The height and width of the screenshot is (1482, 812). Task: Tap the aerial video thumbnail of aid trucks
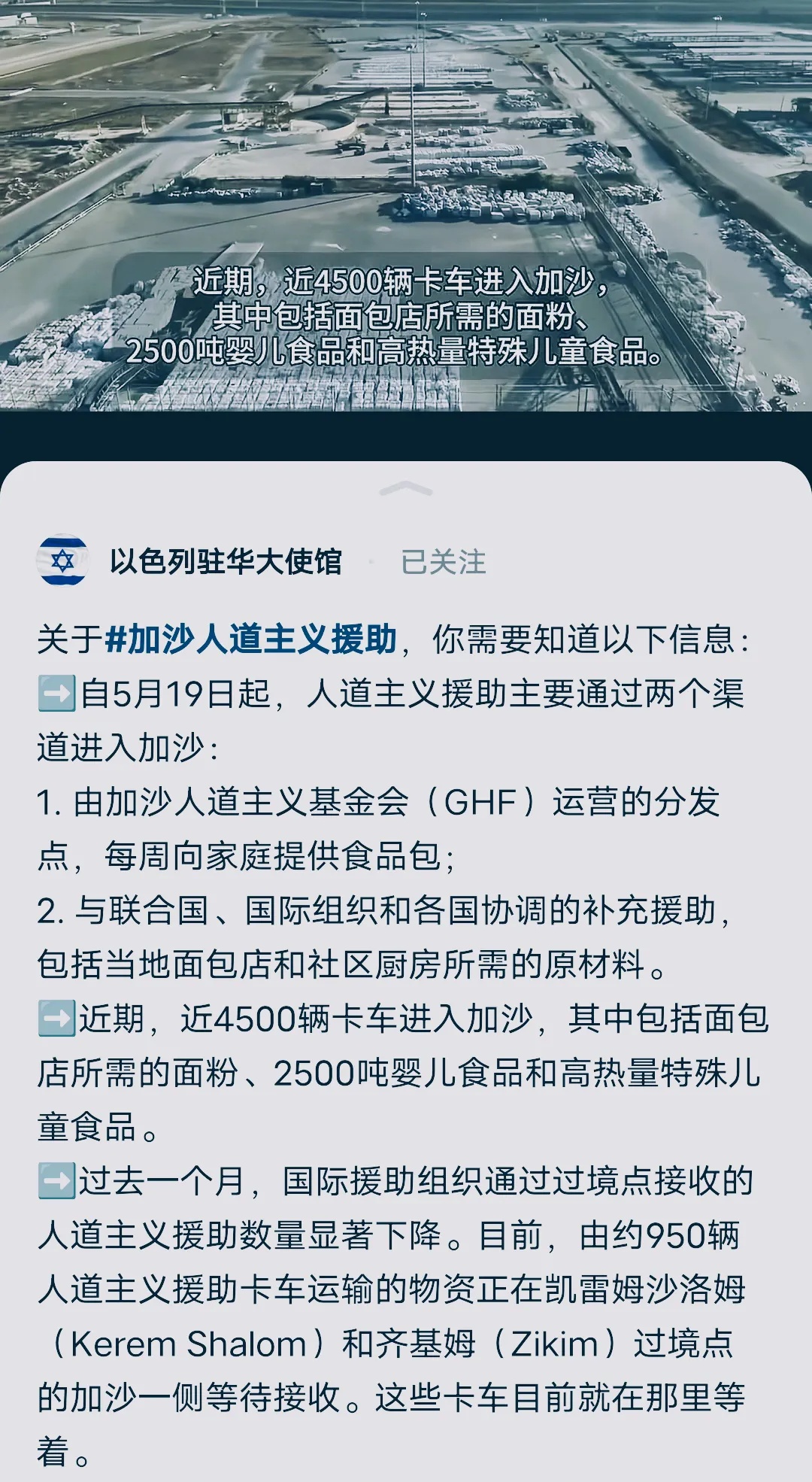[x=406, y=135]
